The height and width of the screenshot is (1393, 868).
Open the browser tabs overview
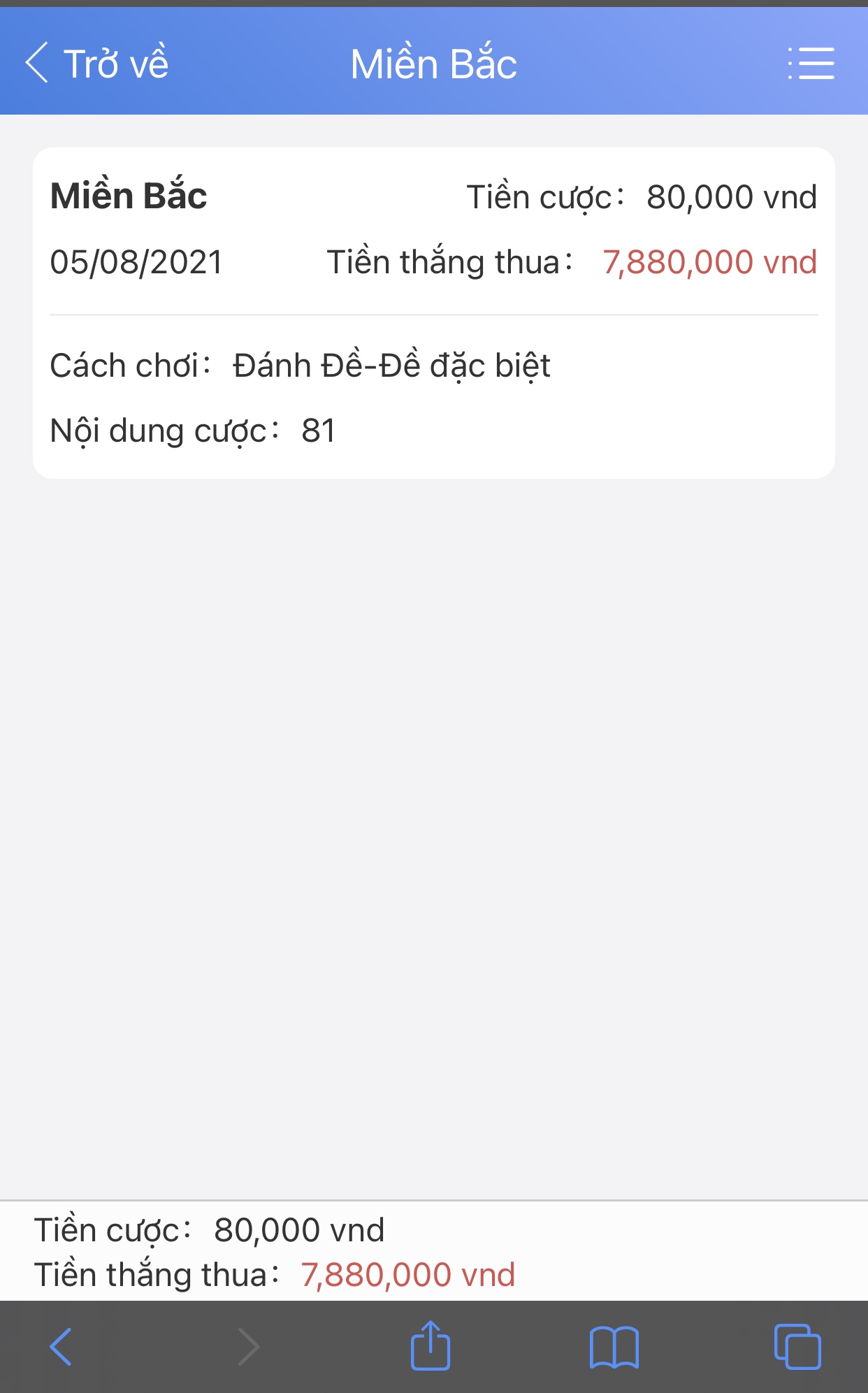coord(797,1346)
